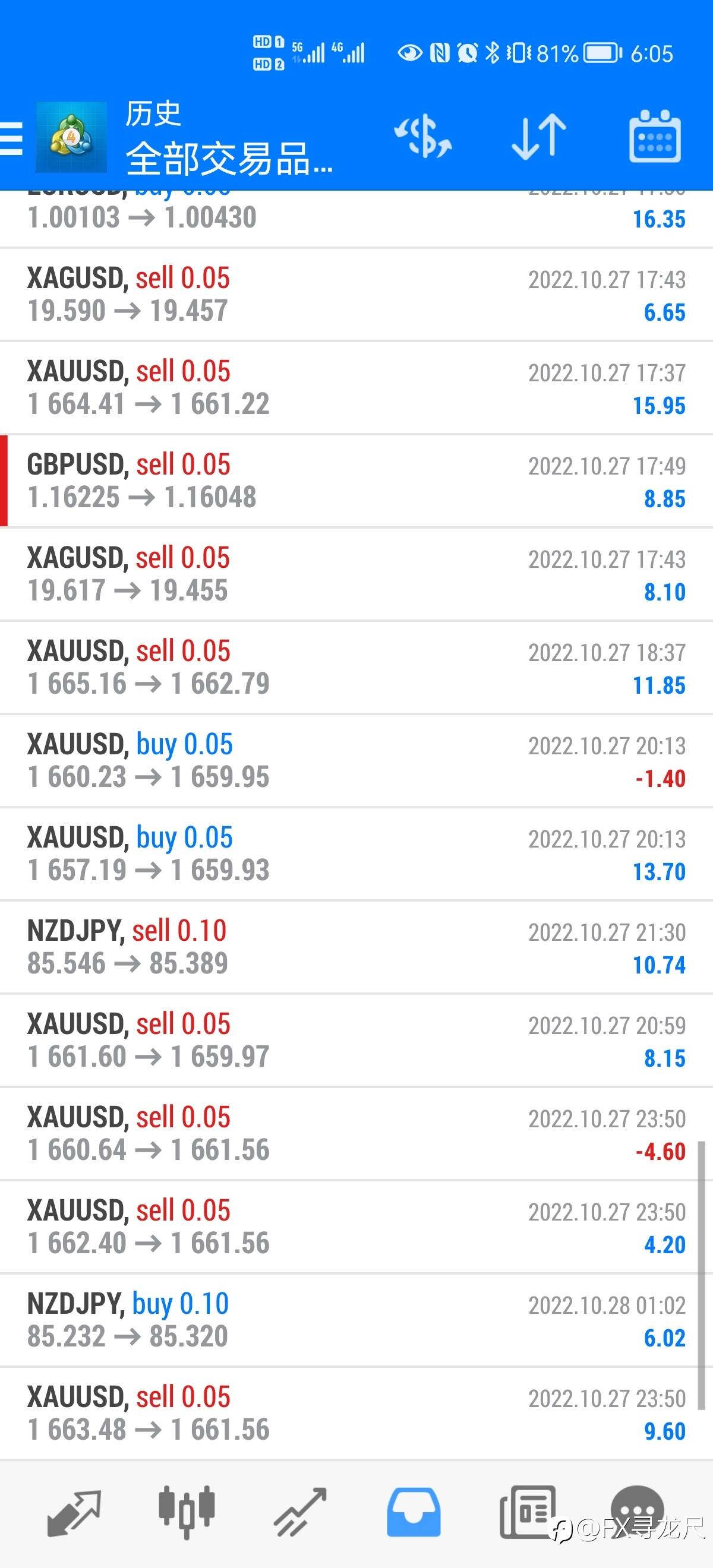Open XAUUSD sell trade with loss -4.60
This screenshot has width=713, height=1568.
[357, 1133]
